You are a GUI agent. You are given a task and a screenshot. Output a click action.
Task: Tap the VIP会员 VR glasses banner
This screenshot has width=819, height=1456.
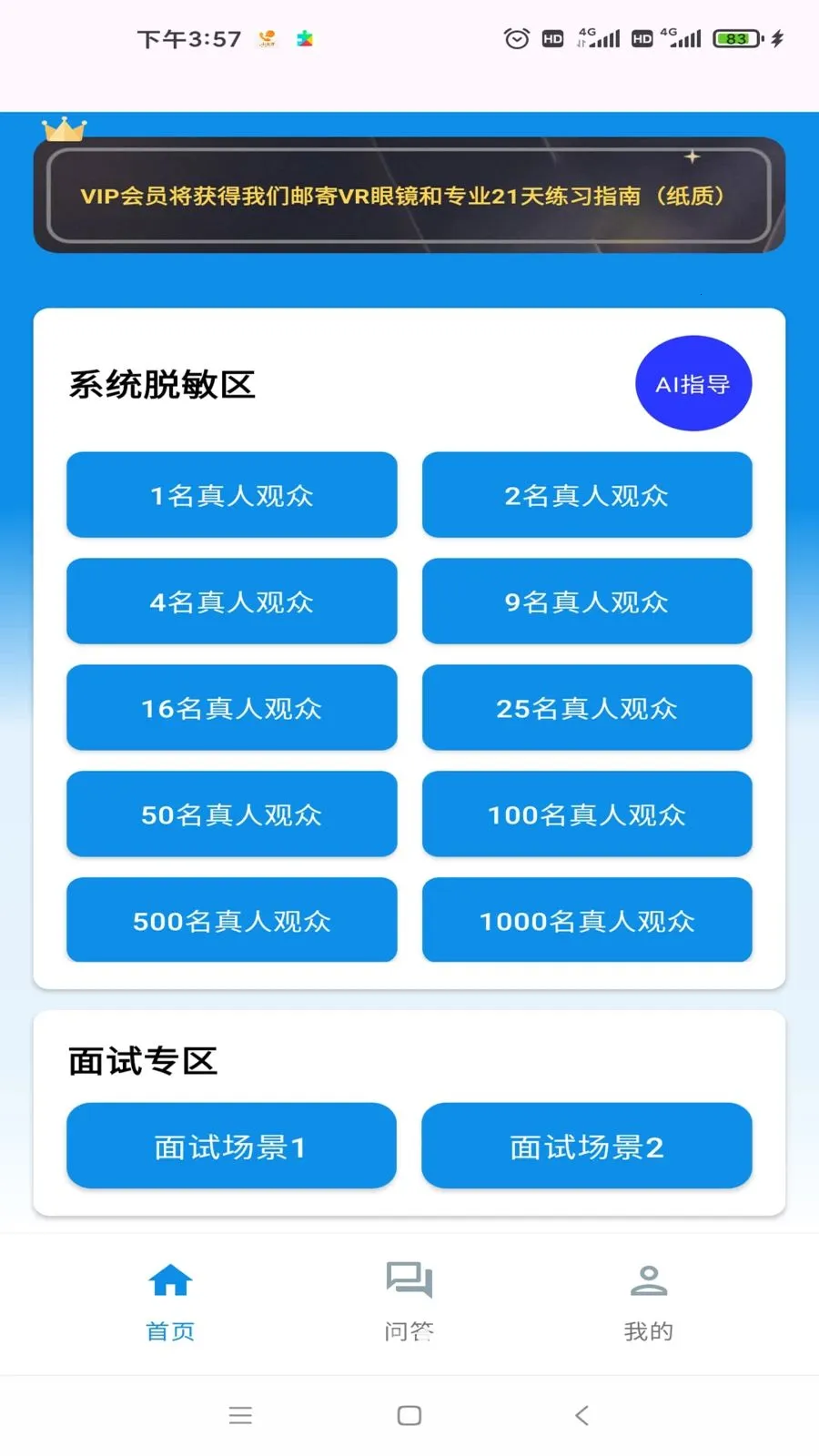point(409,195)
